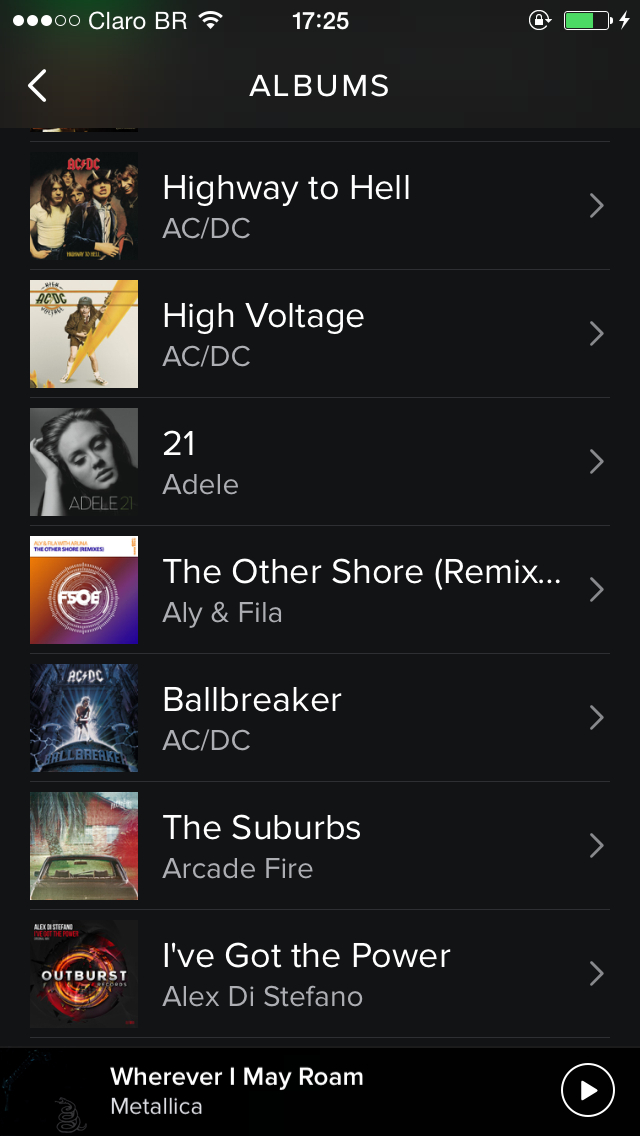This screenshot has height=1136, width=640.
Task: Open I've Got the Power album
Action: coord(320,974)
